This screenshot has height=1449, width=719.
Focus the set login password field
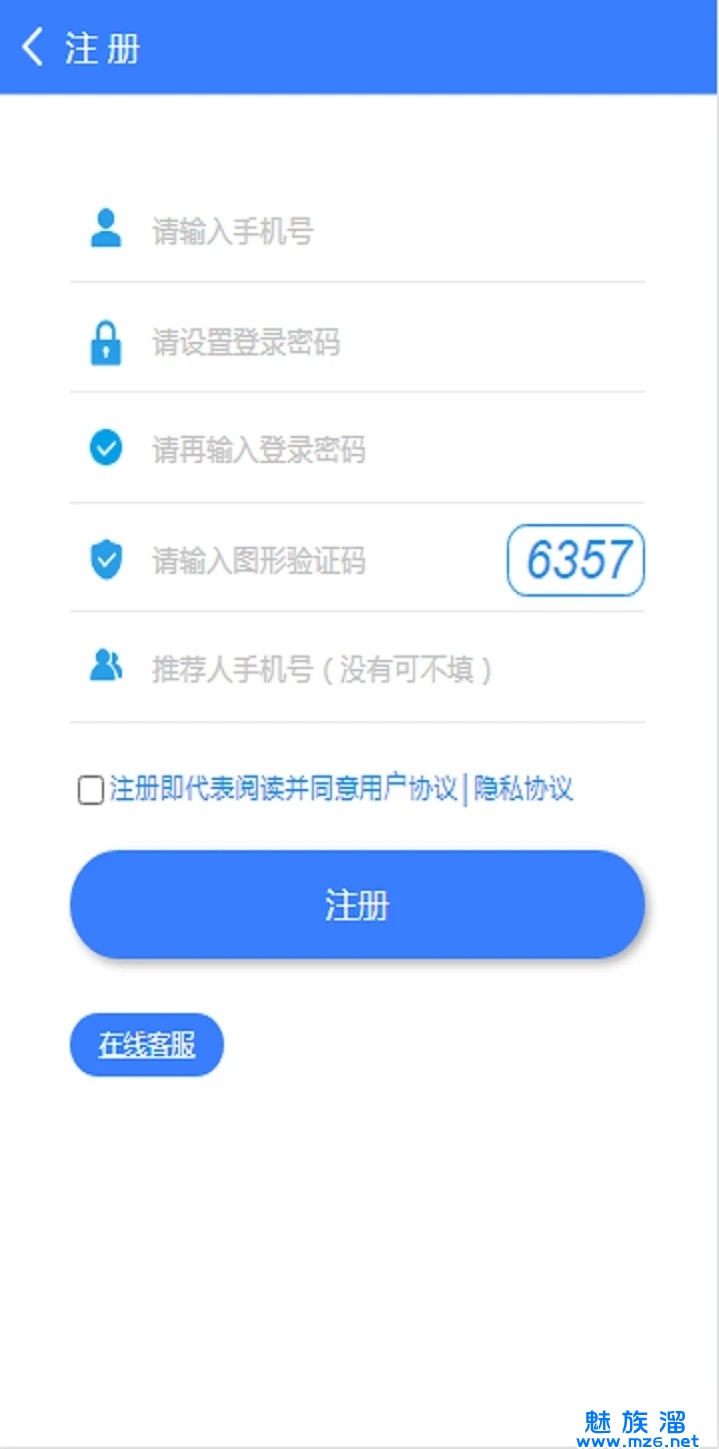pyautogui.click(x=390, y=342)
